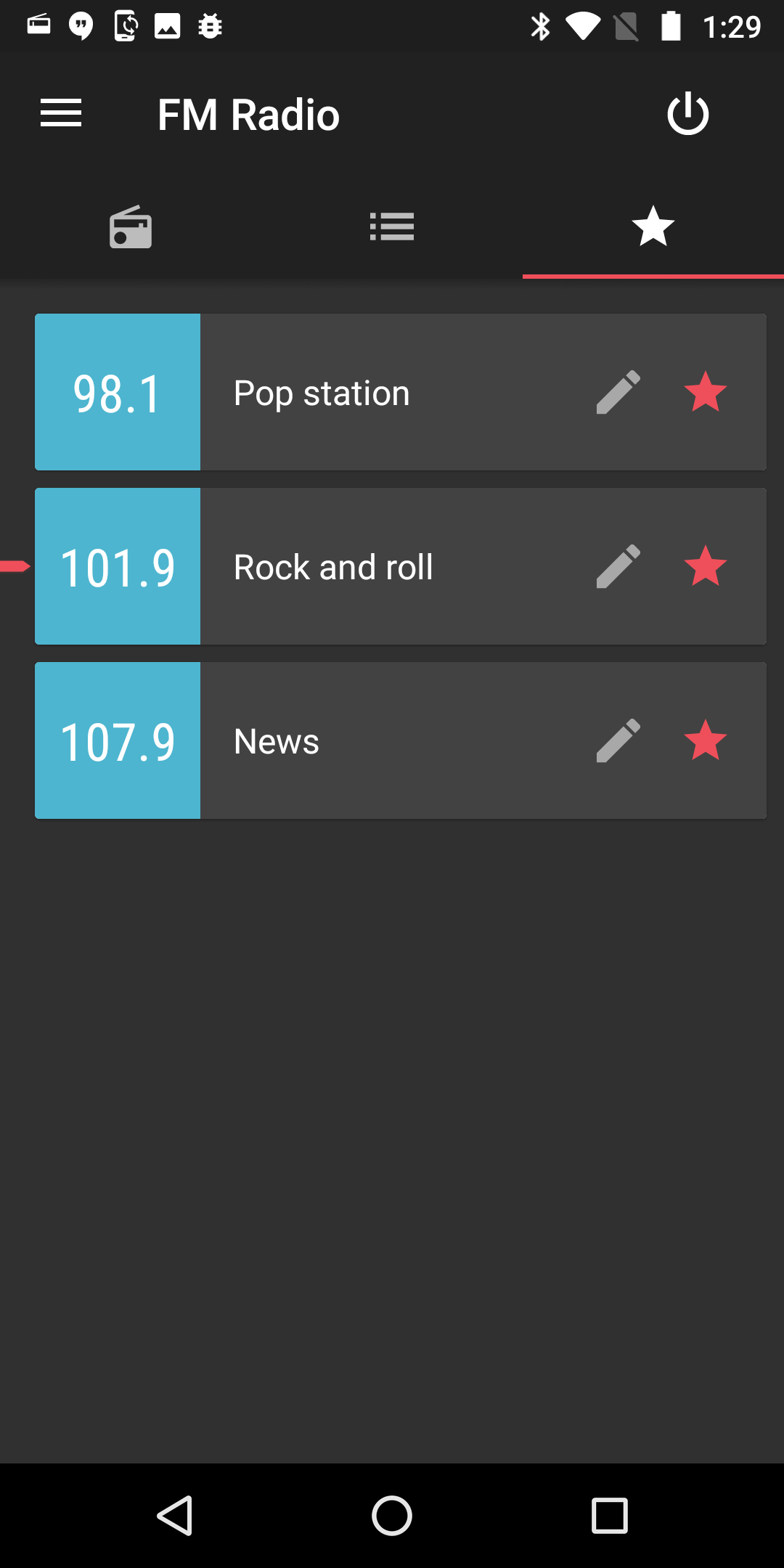Toggle the radio power button
The height and width of the screenshot is (1568, 784).
[x=687, y=114]
